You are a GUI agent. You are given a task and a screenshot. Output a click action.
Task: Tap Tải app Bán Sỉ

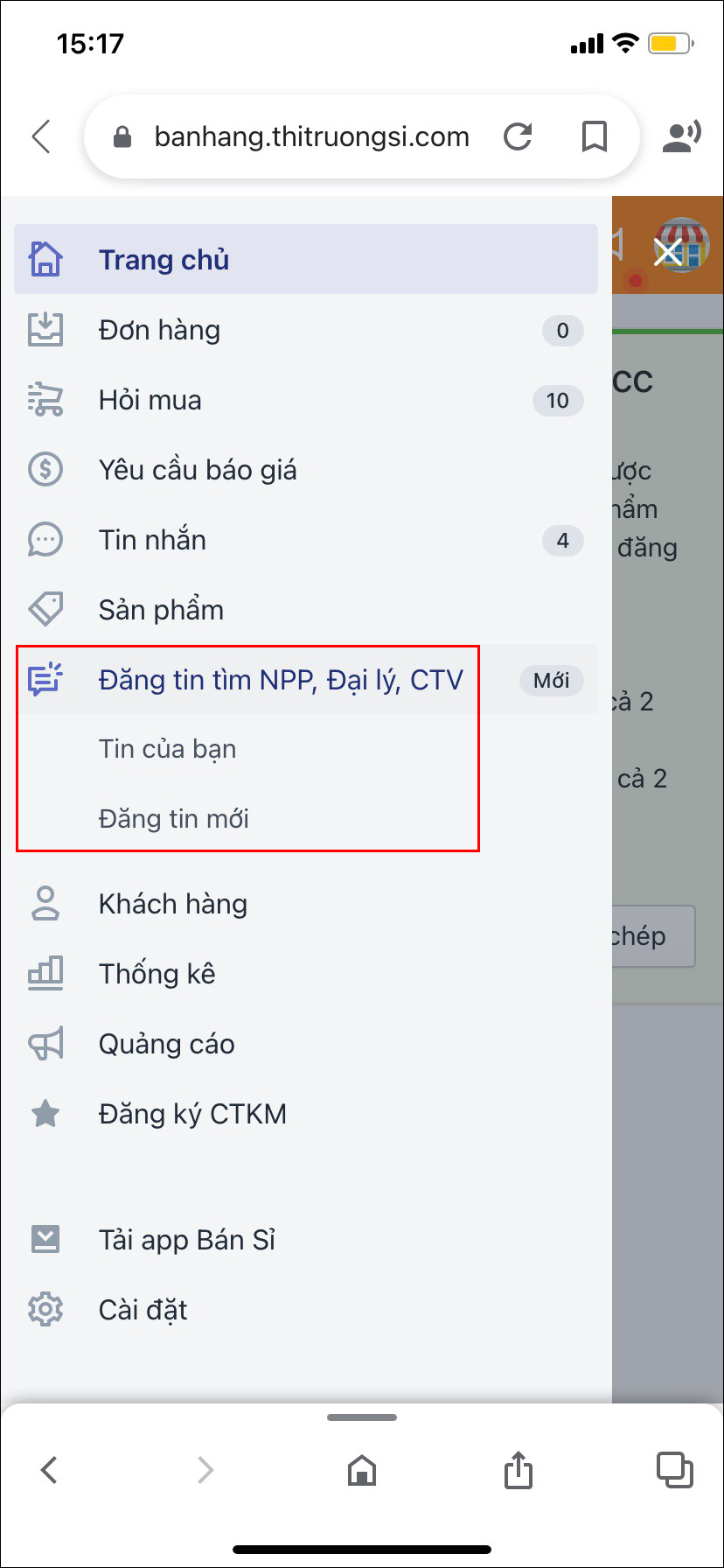click(x=306, y=1240)
